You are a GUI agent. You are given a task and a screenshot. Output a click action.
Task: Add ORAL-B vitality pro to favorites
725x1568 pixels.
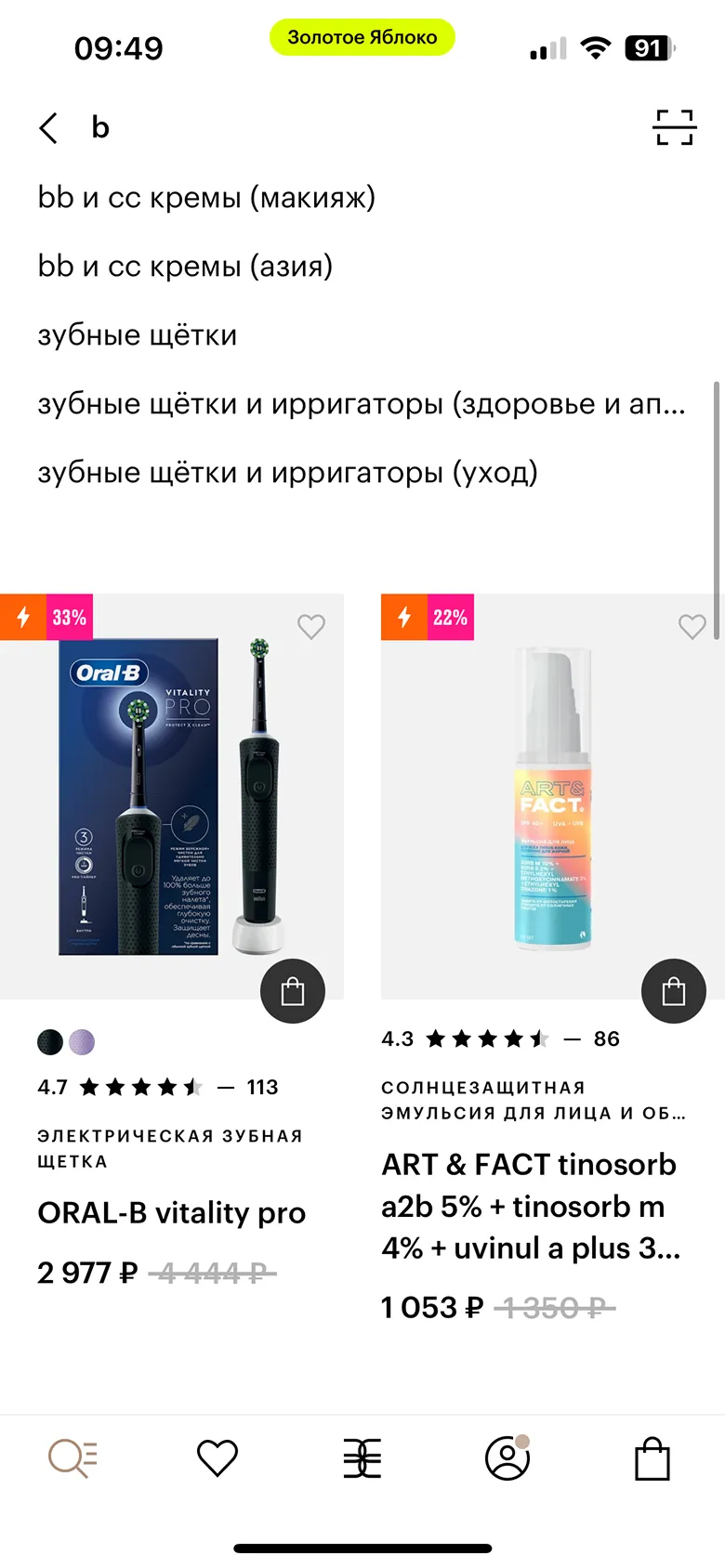(311, 627)
